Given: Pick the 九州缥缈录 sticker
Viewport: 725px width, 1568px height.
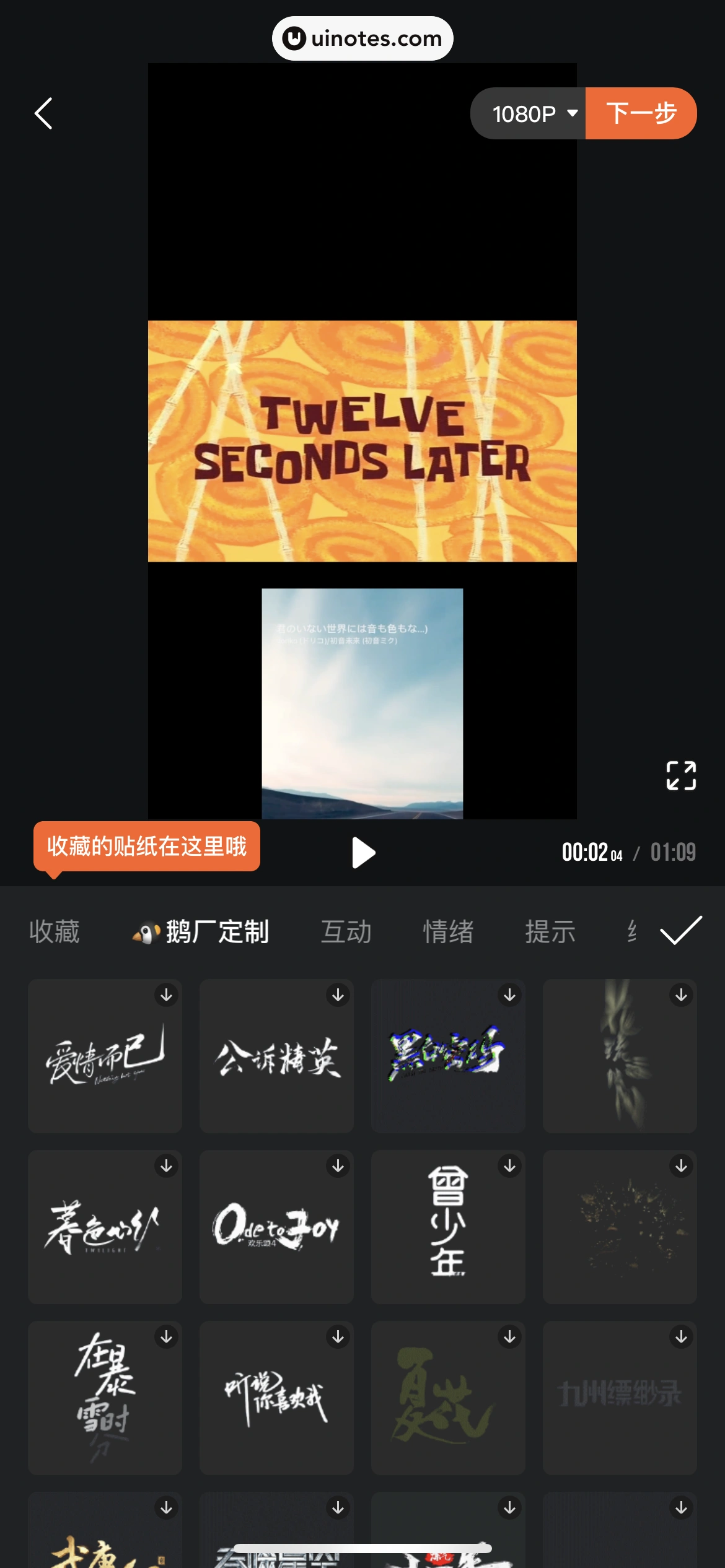Looking at the screenshot, I should [x=620, y=1398].
